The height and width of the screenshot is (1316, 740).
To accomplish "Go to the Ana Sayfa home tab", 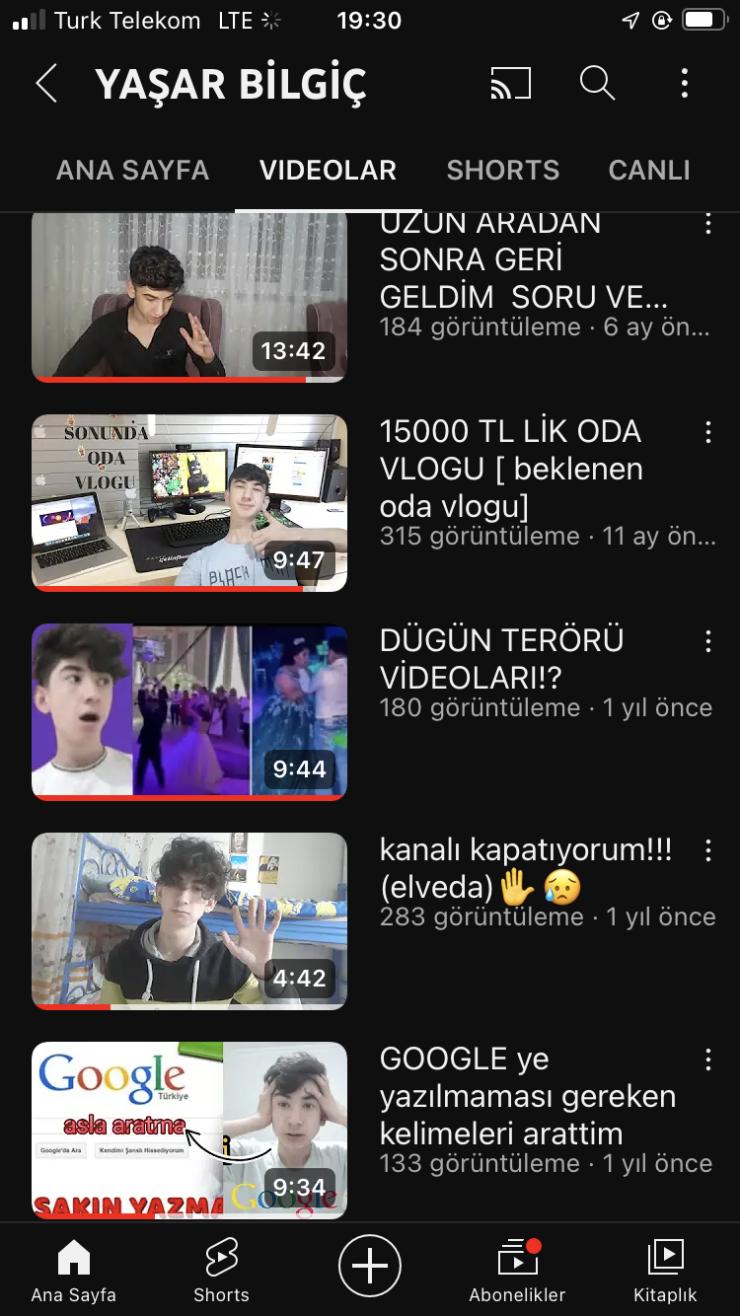I will [73, 1270].
